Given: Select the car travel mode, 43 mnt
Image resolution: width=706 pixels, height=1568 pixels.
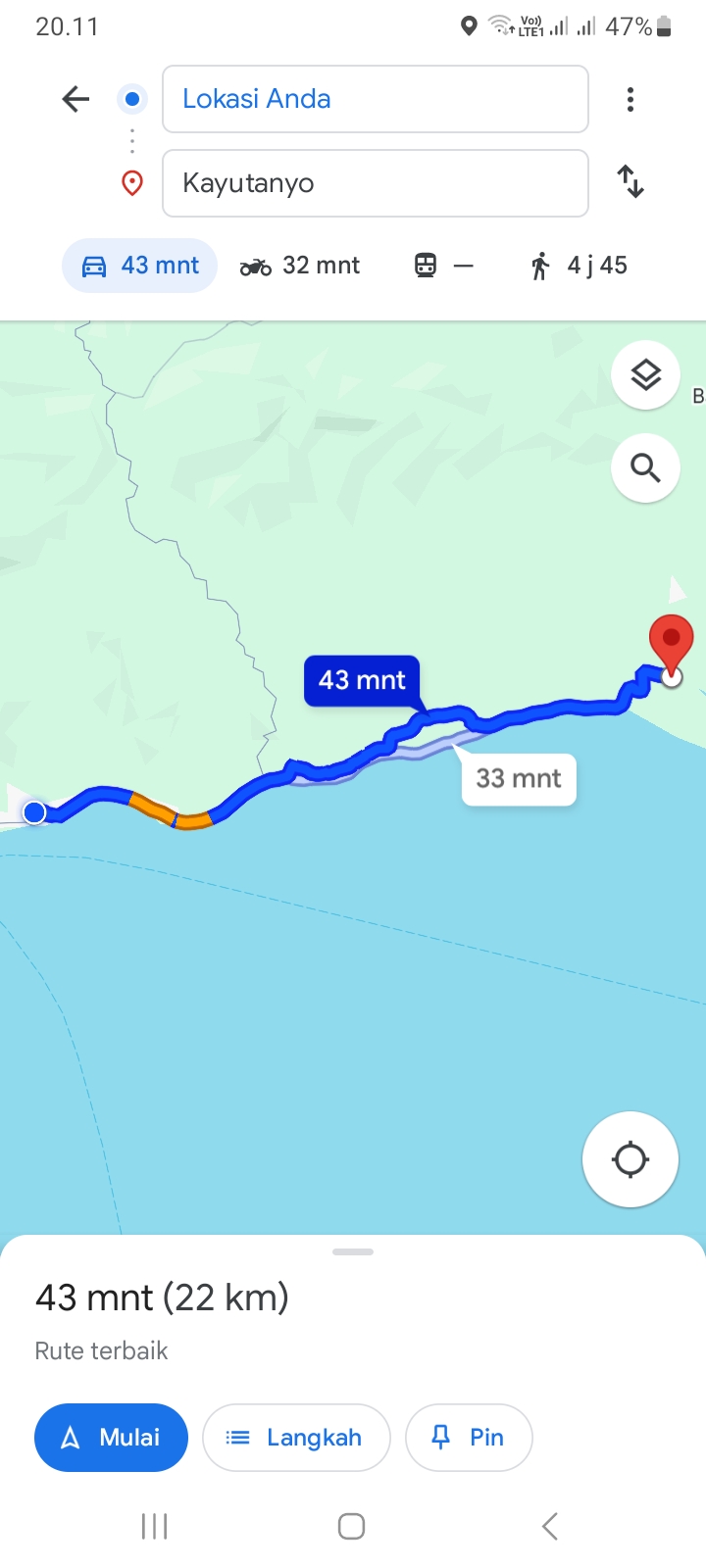Looking at the screenshot, I should click(139, 266).
